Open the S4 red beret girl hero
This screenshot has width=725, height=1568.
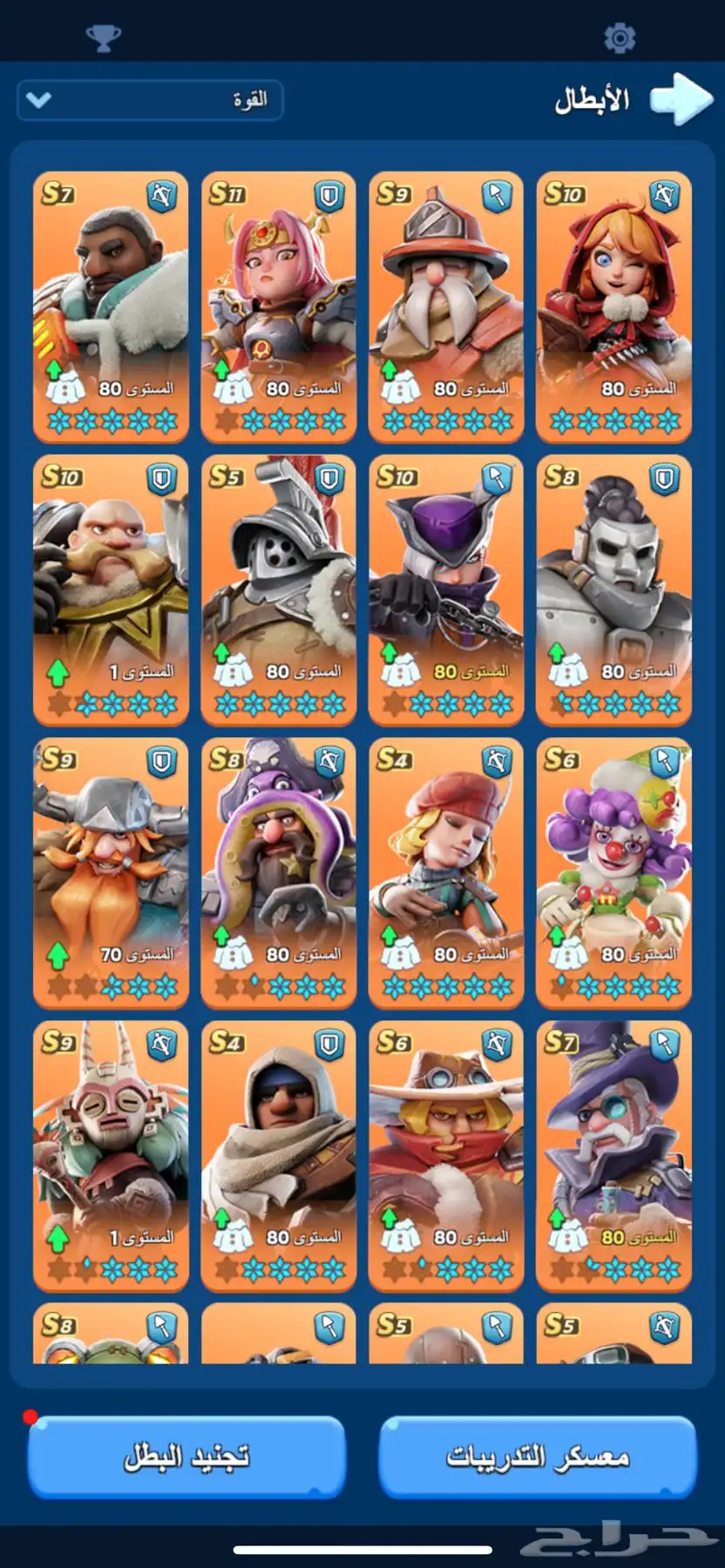tap(446, 873)
